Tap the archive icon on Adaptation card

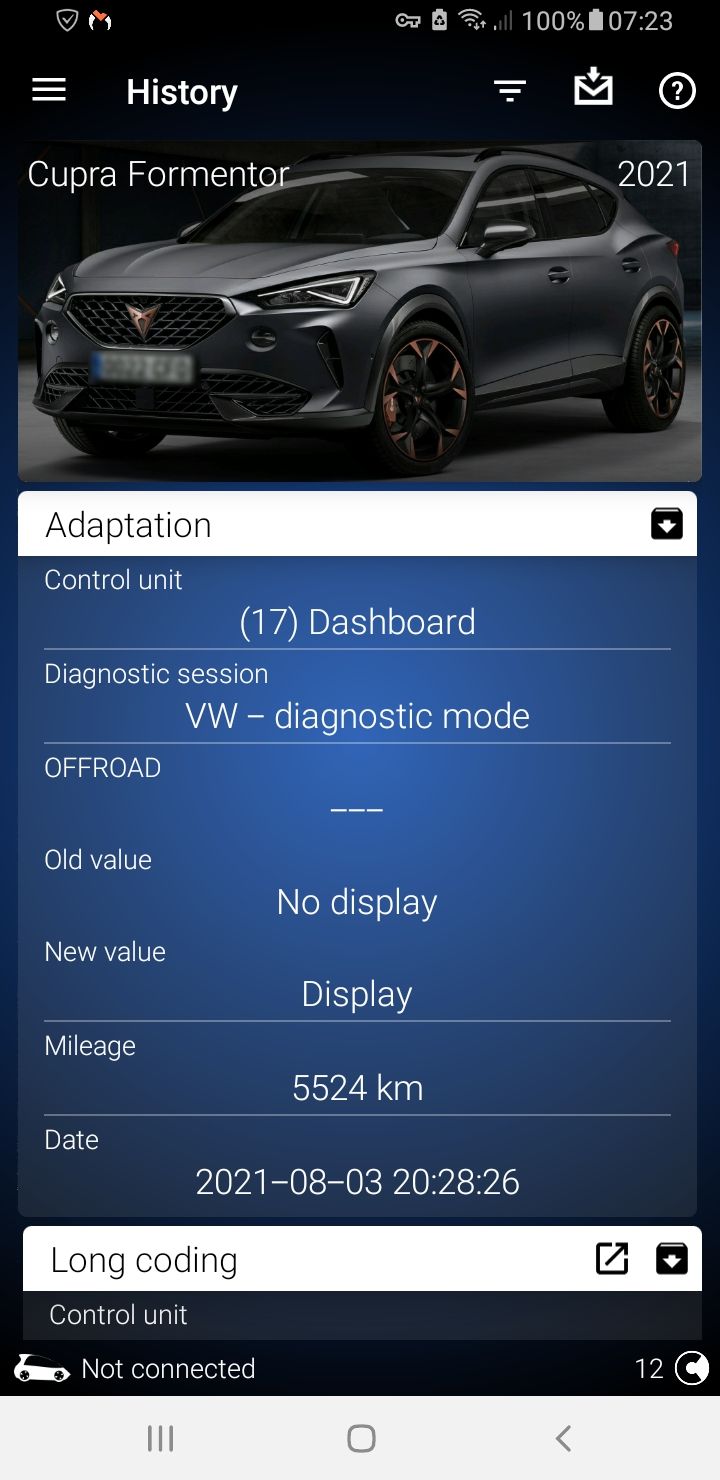click(667, 523)
